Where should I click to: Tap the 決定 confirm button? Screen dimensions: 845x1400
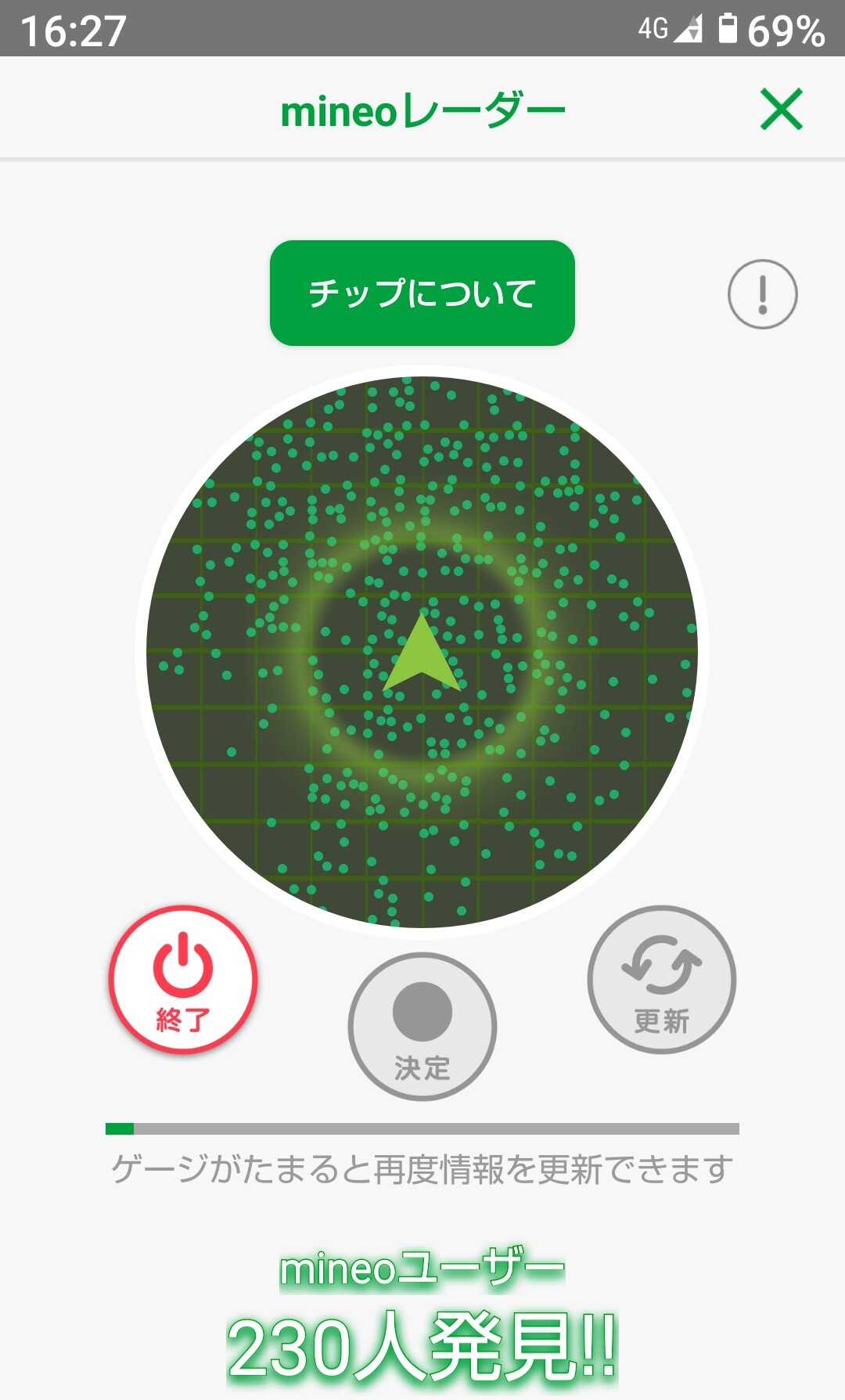pyautogui.click(x=422, y=1026)
